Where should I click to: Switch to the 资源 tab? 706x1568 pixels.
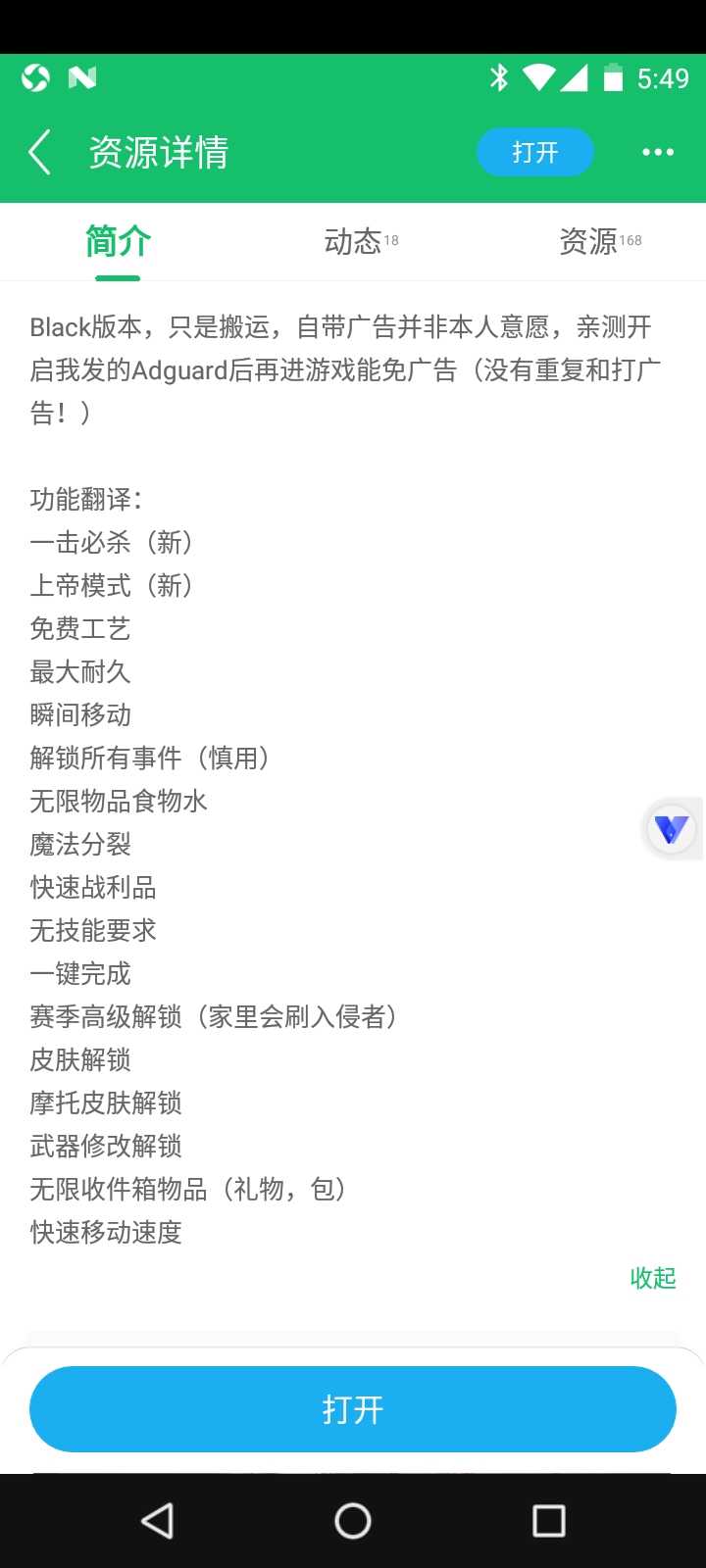600,241
